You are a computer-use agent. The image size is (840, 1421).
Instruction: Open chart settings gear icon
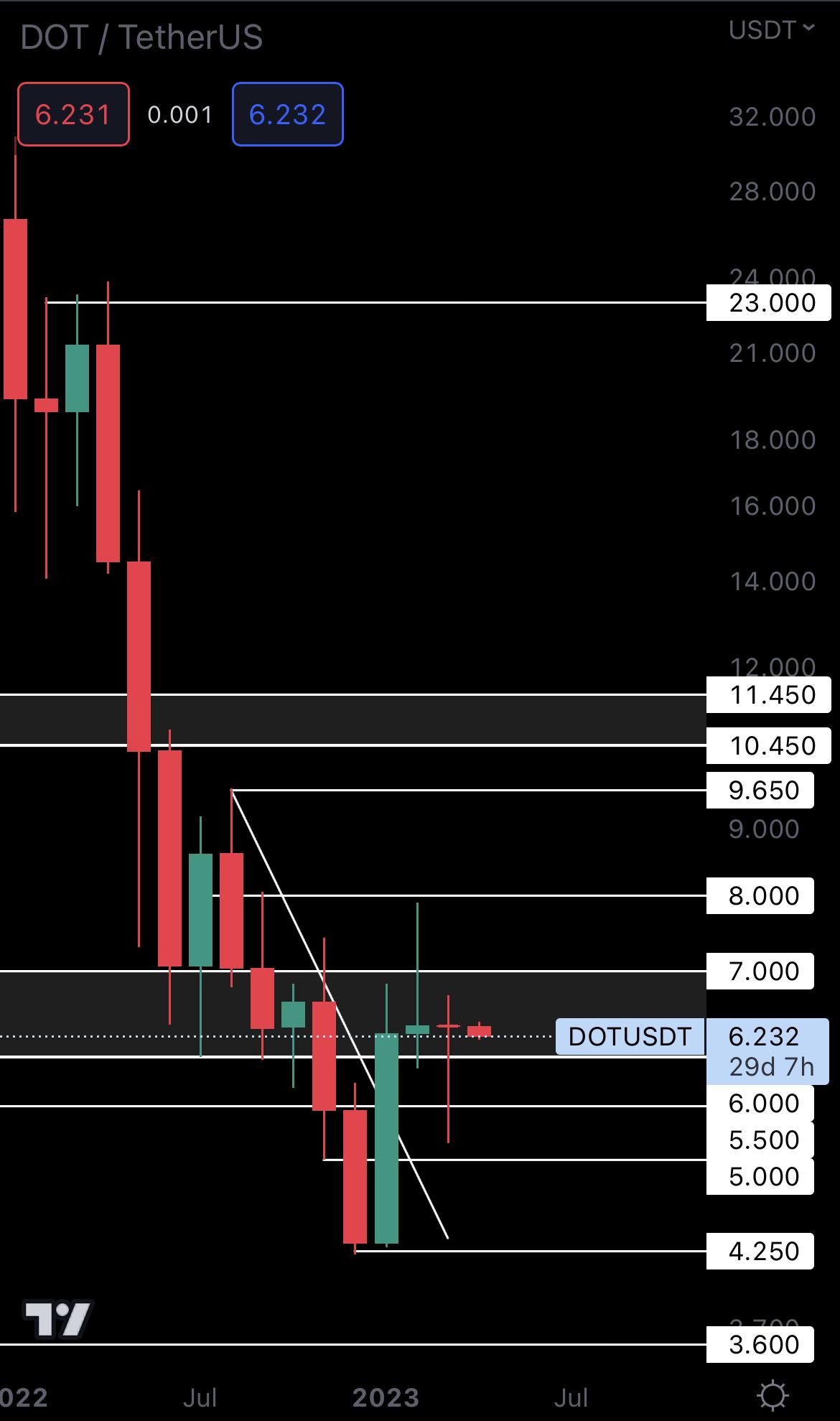[x=773, y=1396]
